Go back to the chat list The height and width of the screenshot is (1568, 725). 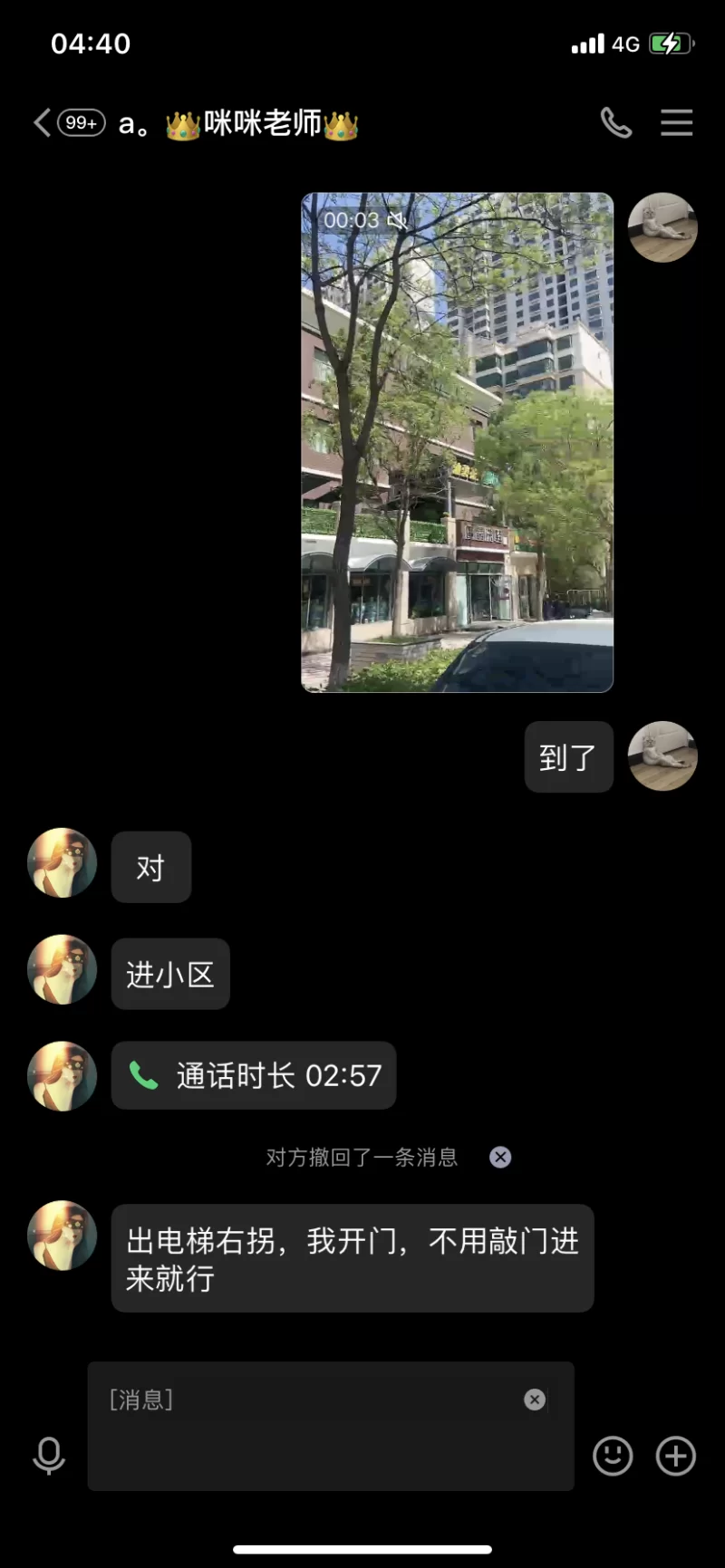(43, 122)
